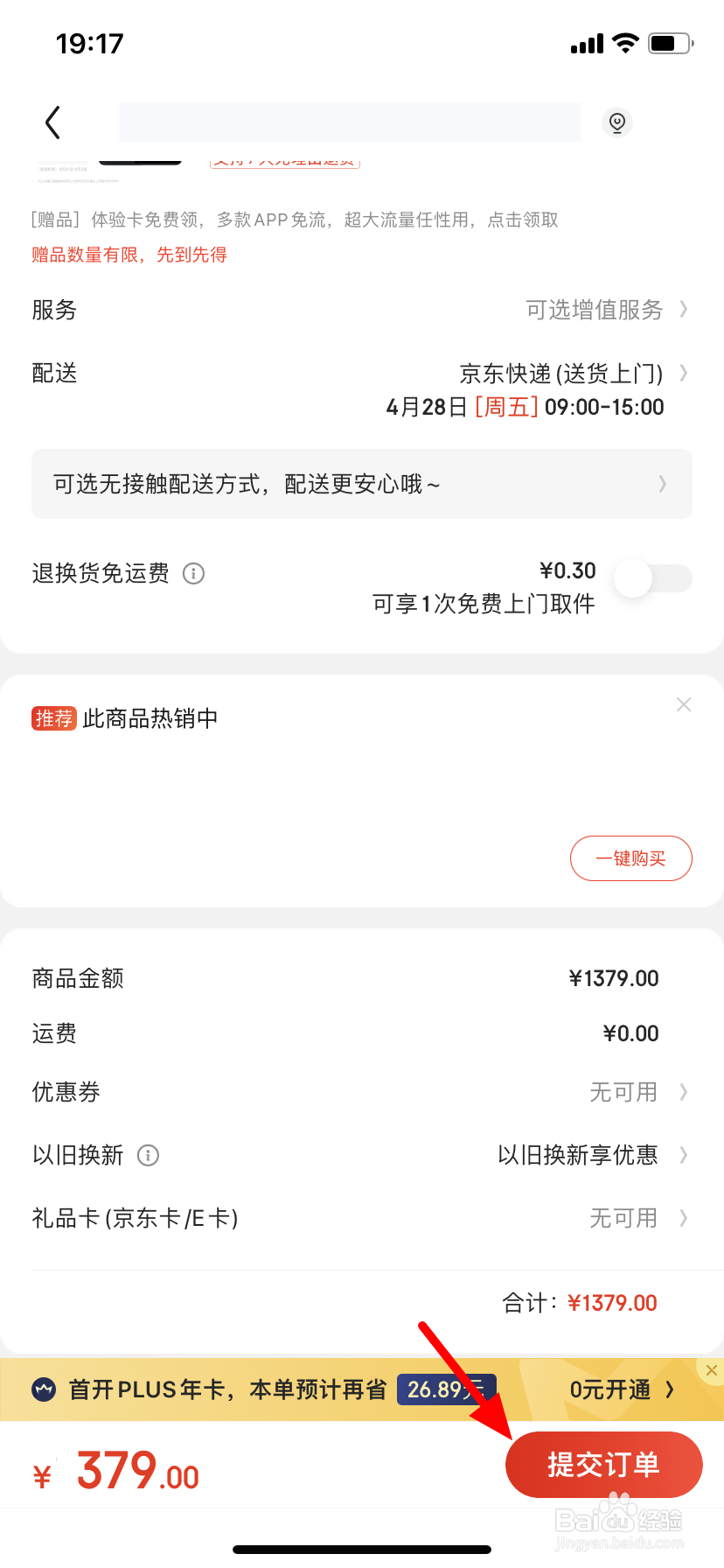Open the location pin icon
The height and width of the screenshot is (1568, 724).
point(617,122)
